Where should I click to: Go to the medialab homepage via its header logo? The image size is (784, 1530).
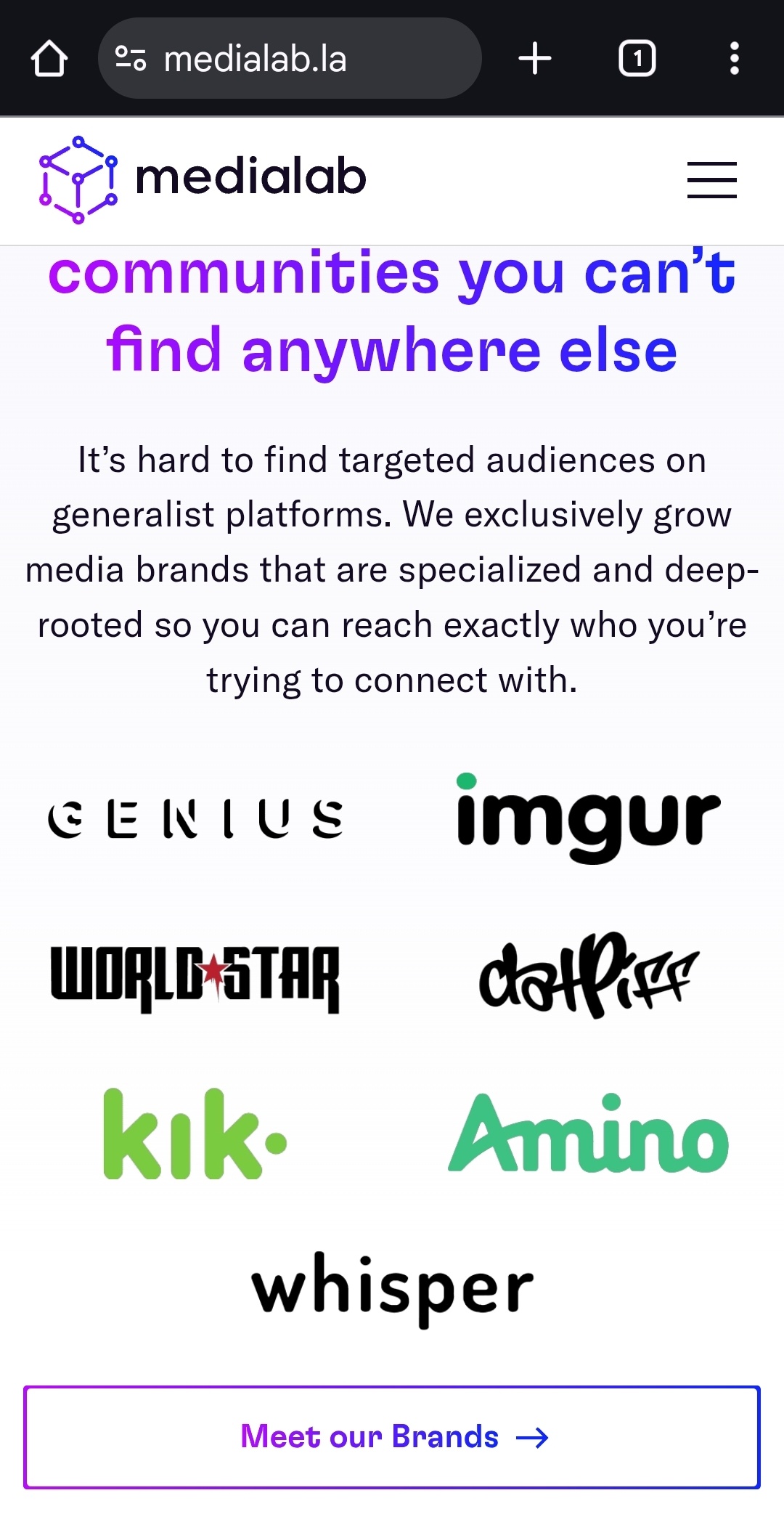[203, 179]
